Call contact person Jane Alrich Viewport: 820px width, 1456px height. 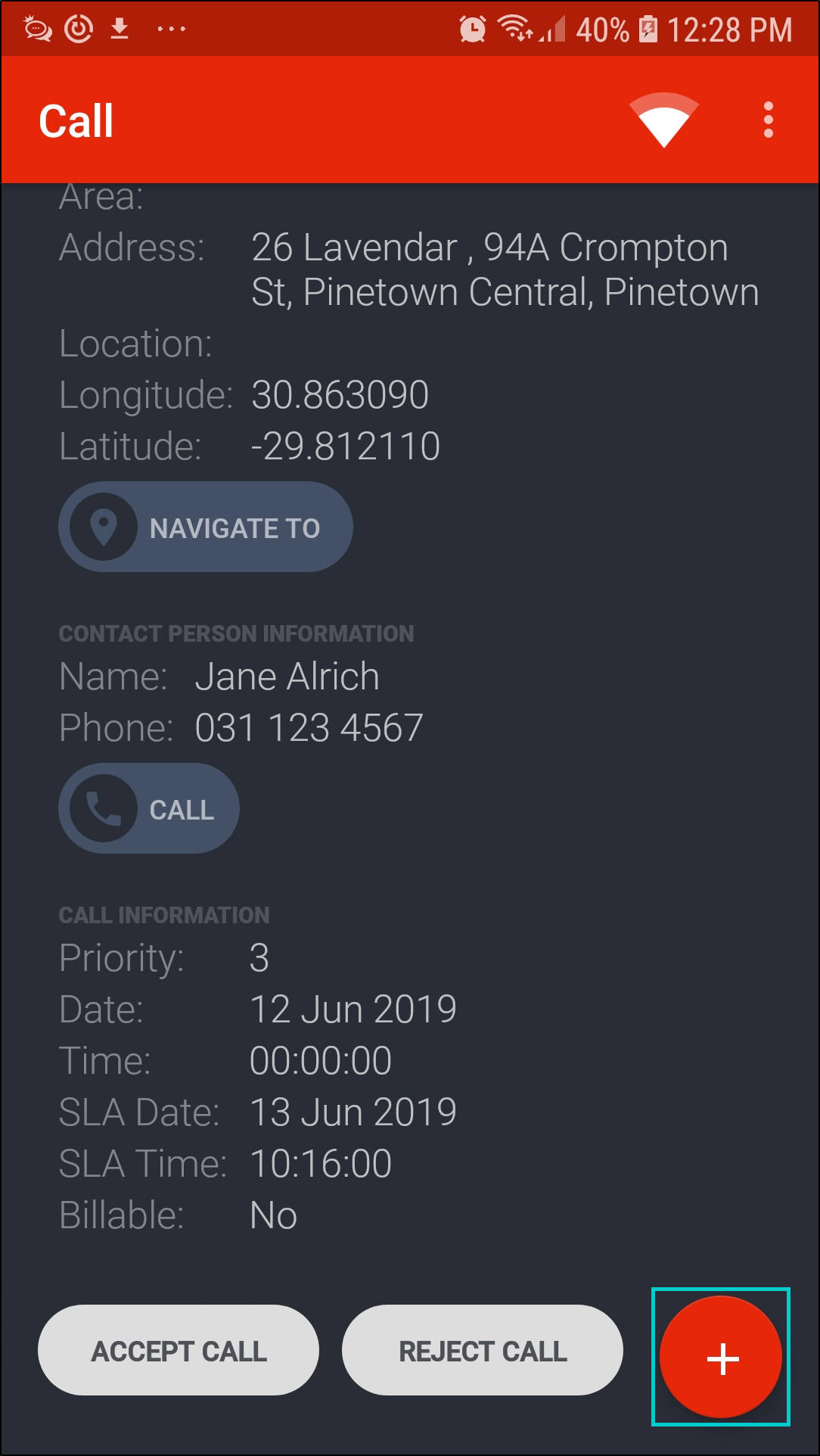tap(150, 808)
